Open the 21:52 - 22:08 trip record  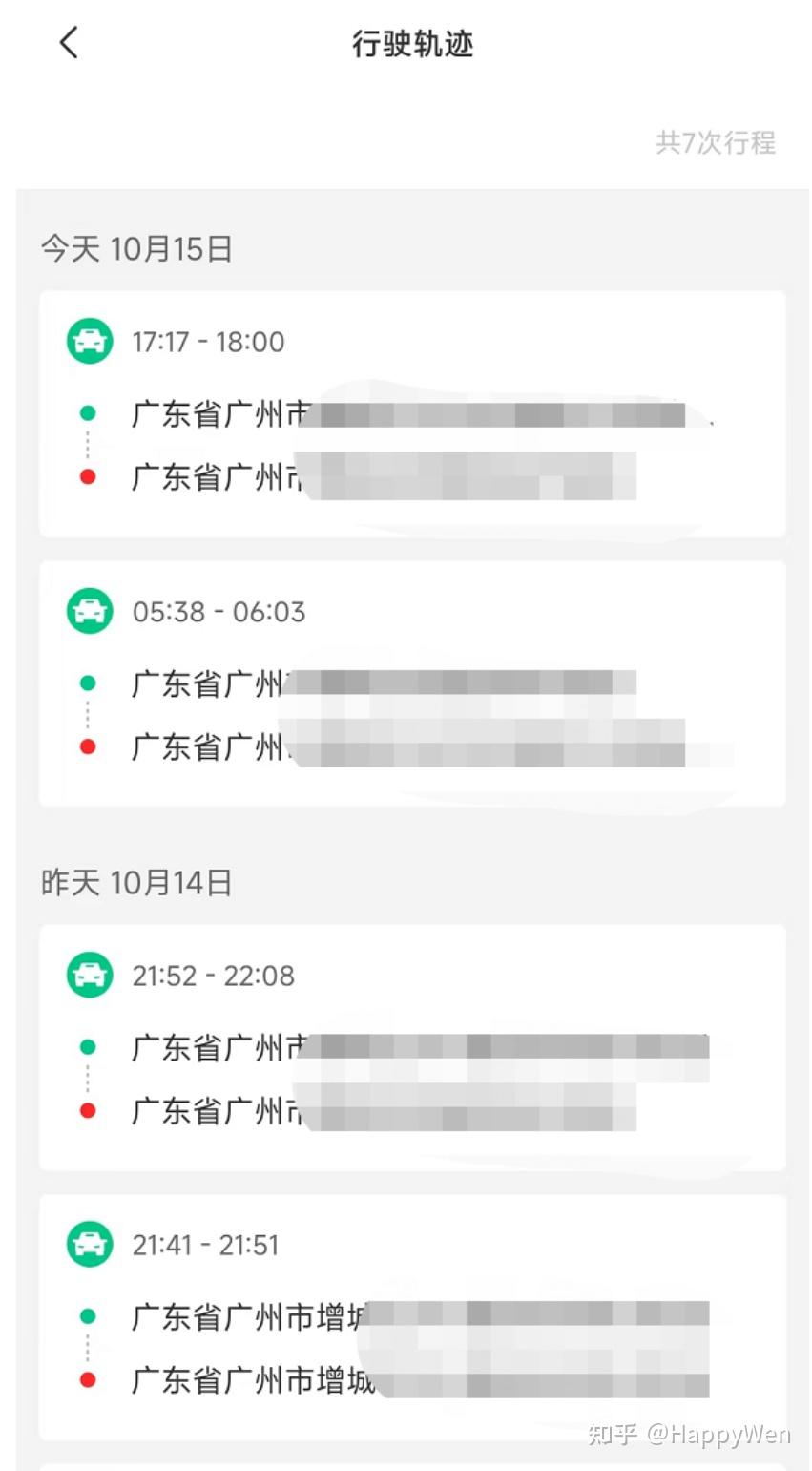click(x=410, y=1045)
